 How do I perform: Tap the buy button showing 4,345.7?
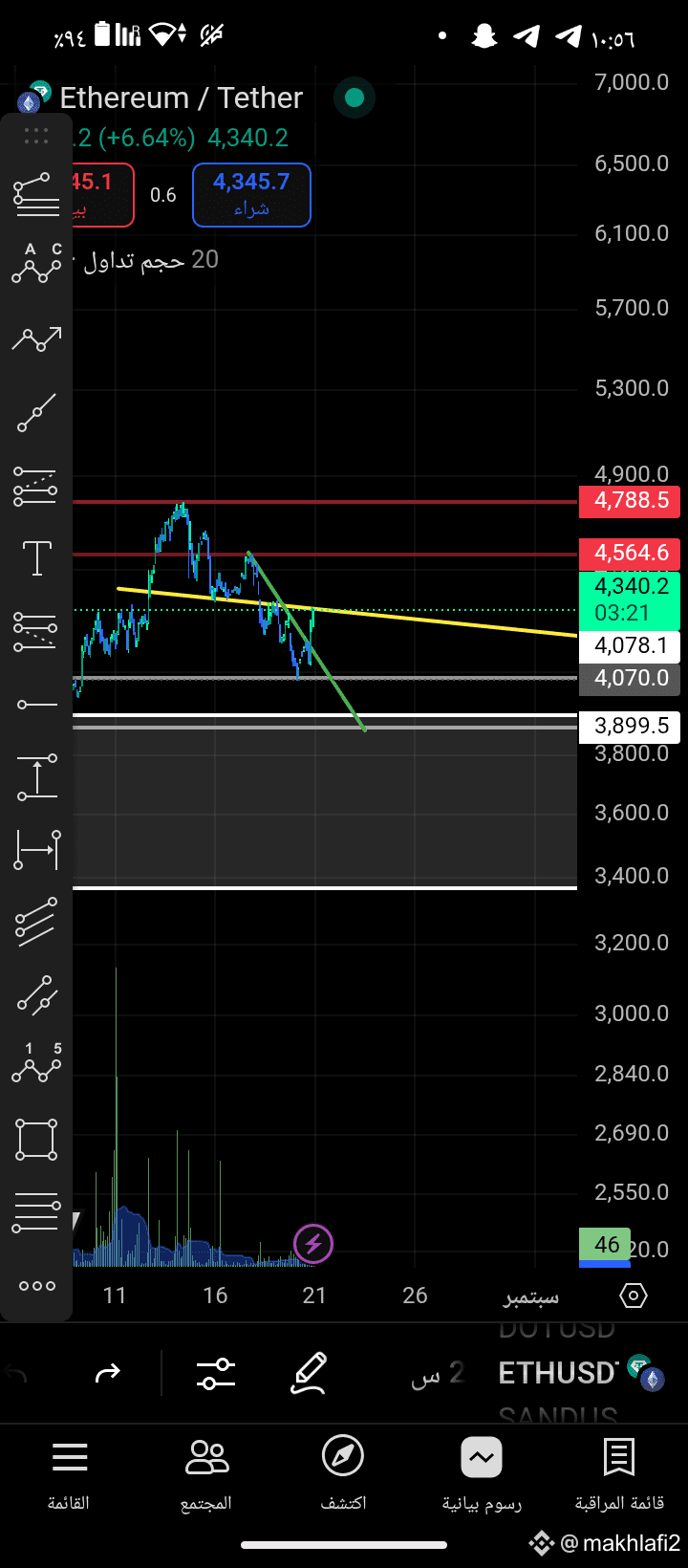tap(251, 195)
